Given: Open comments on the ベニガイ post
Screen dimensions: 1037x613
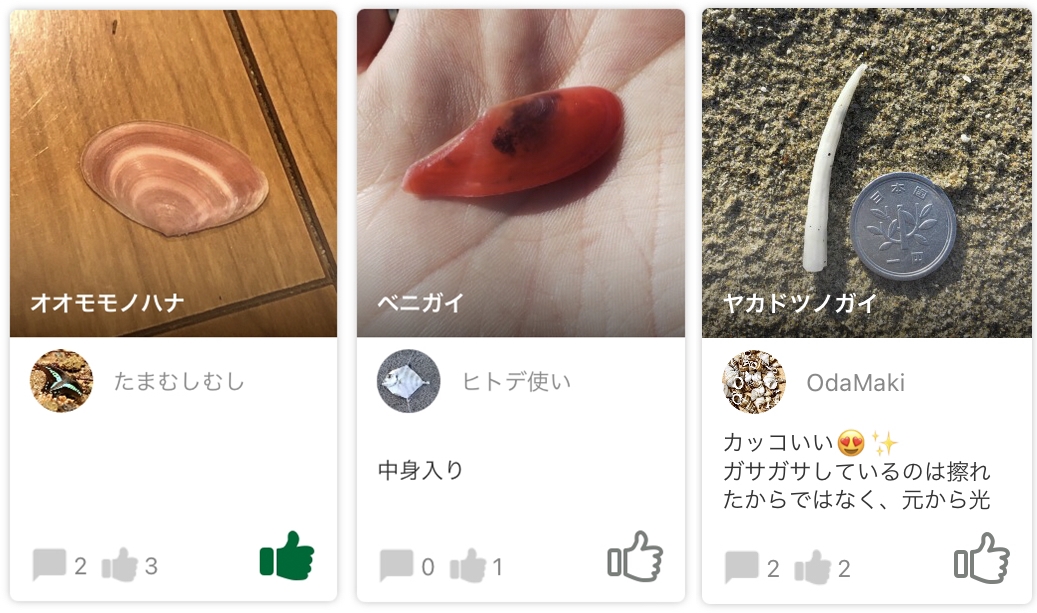Looking at the screenshot, I should pos(396,567).
